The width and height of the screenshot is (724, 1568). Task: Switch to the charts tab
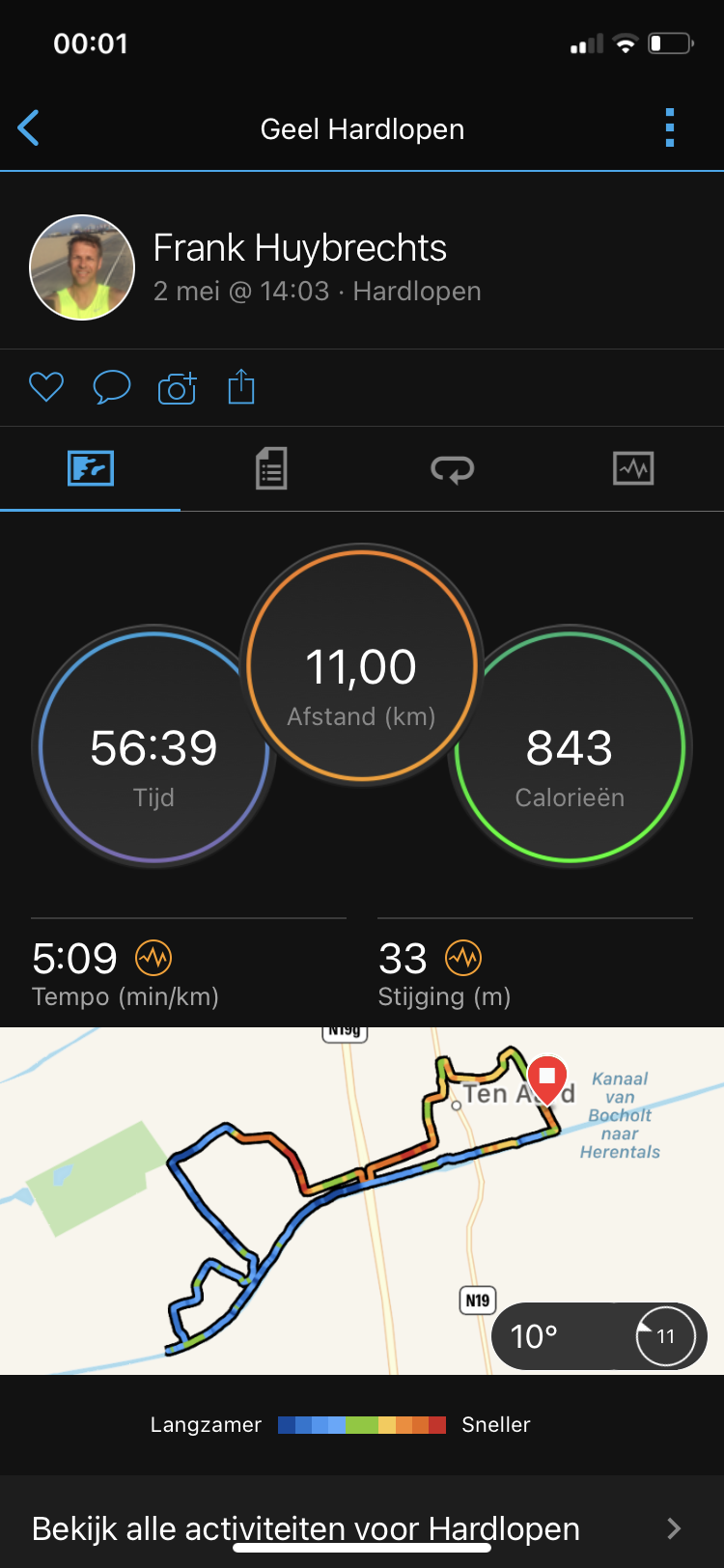click(633, 469)
